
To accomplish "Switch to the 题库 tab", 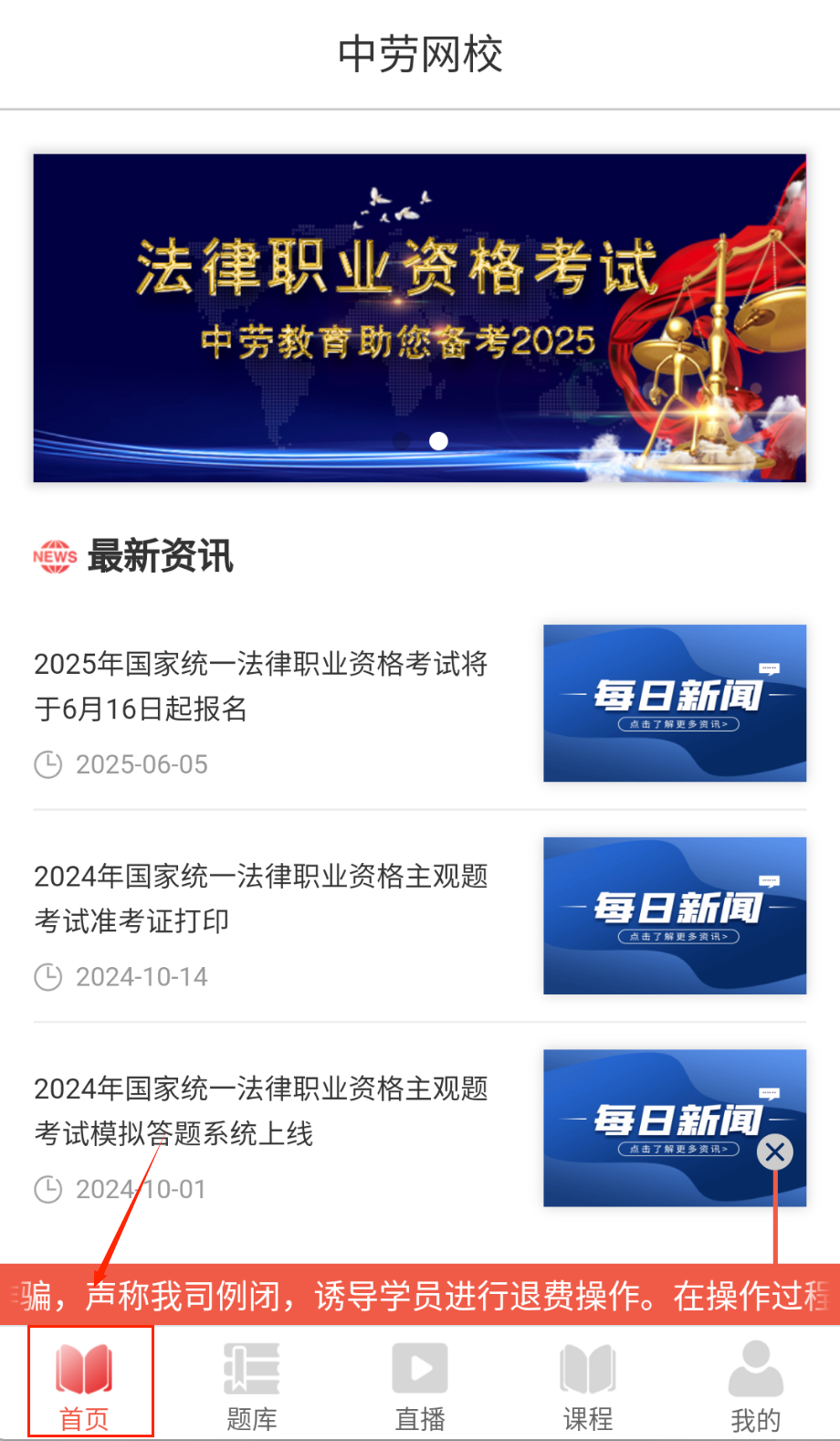I will pos(252,1383).
